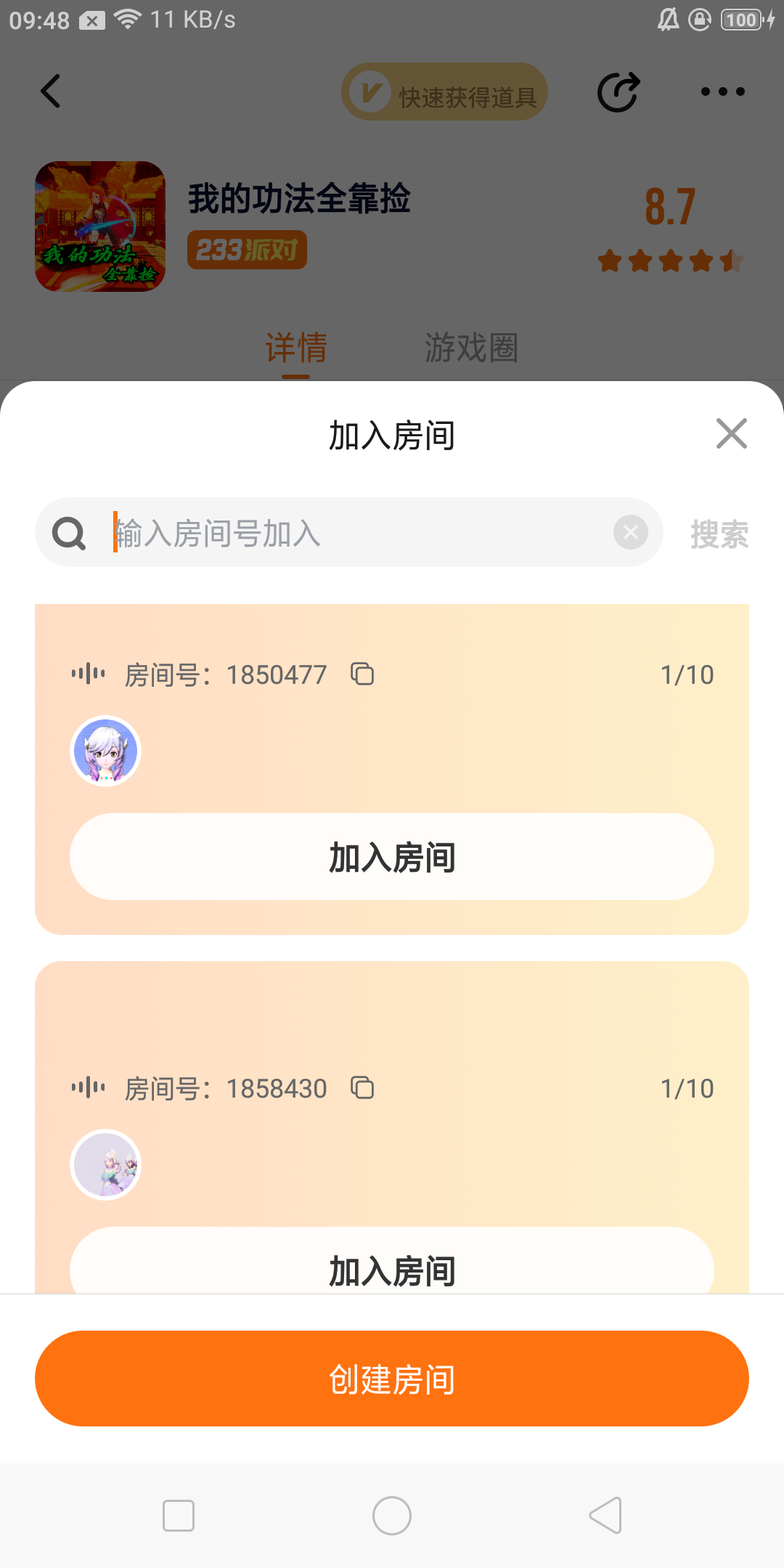
Task: Copy room number 1858430
Action: pyautogui.click(x=362, y=1088)
